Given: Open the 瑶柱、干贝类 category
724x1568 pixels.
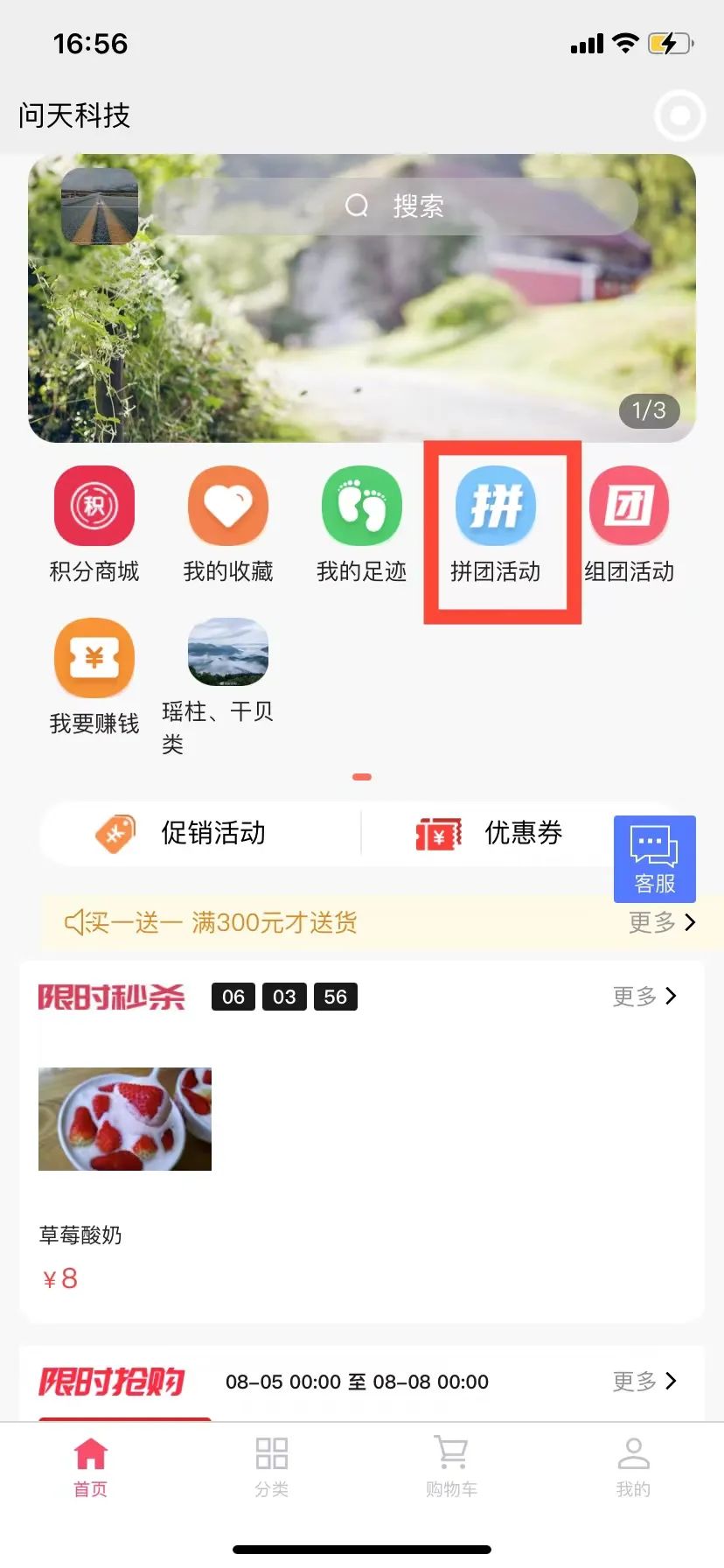Looking at the screenshot, I should pos(228,682).
